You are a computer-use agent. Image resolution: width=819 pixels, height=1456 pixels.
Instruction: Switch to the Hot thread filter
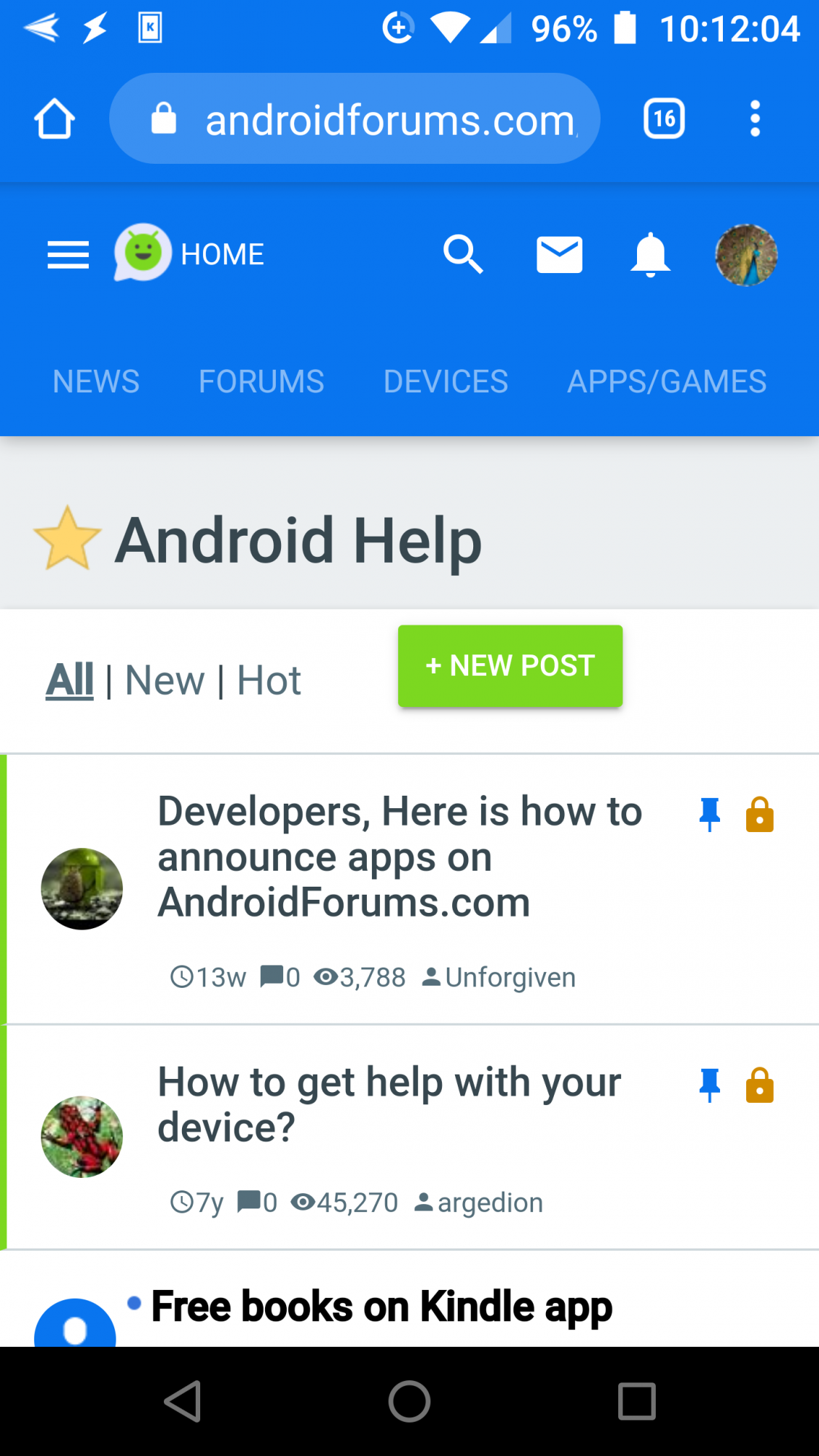click(x=269, y=679)
